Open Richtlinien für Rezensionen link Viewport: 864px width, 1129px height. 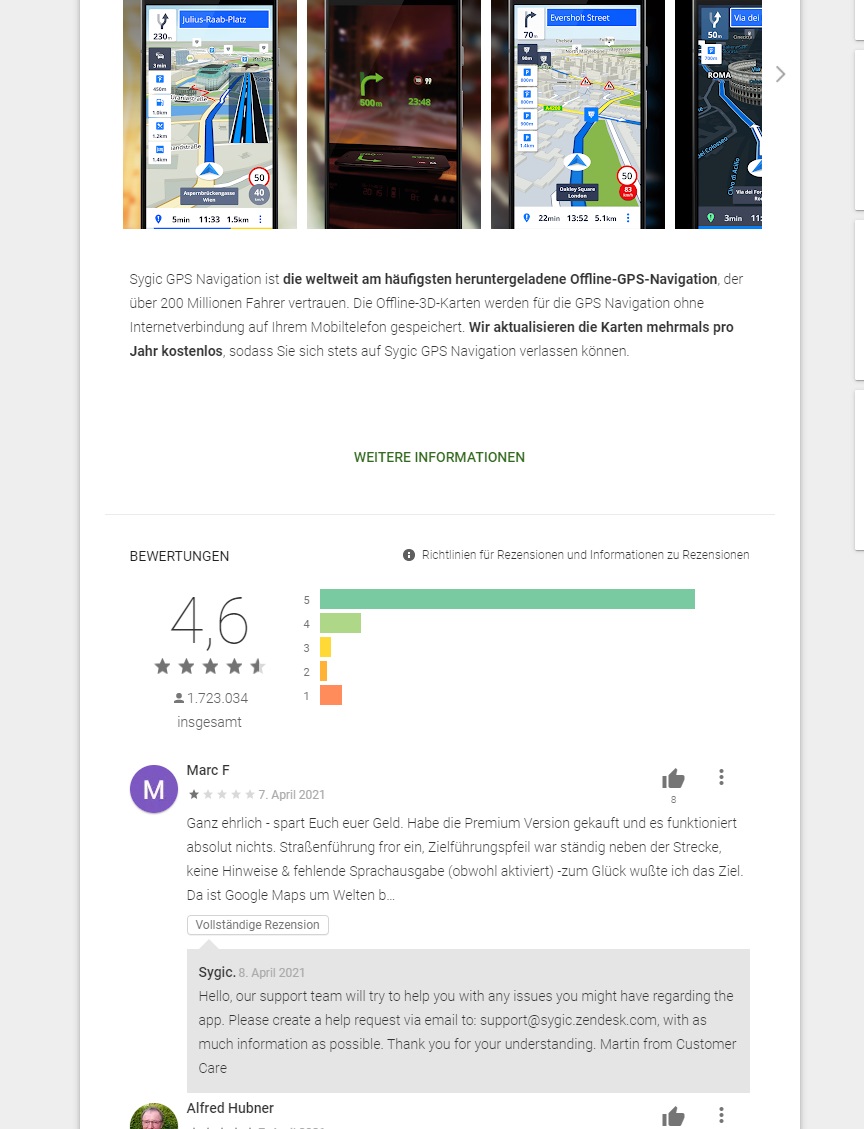pos(584,555)
